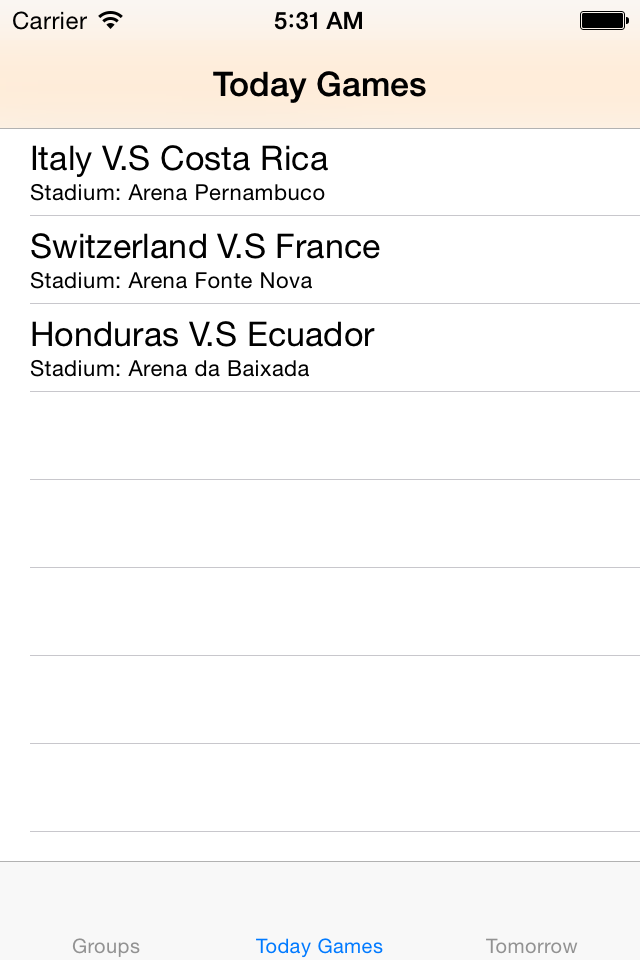View the Honduras V.S Ecuador game
This screenshot has height=960, width=640.
(320, 348)
